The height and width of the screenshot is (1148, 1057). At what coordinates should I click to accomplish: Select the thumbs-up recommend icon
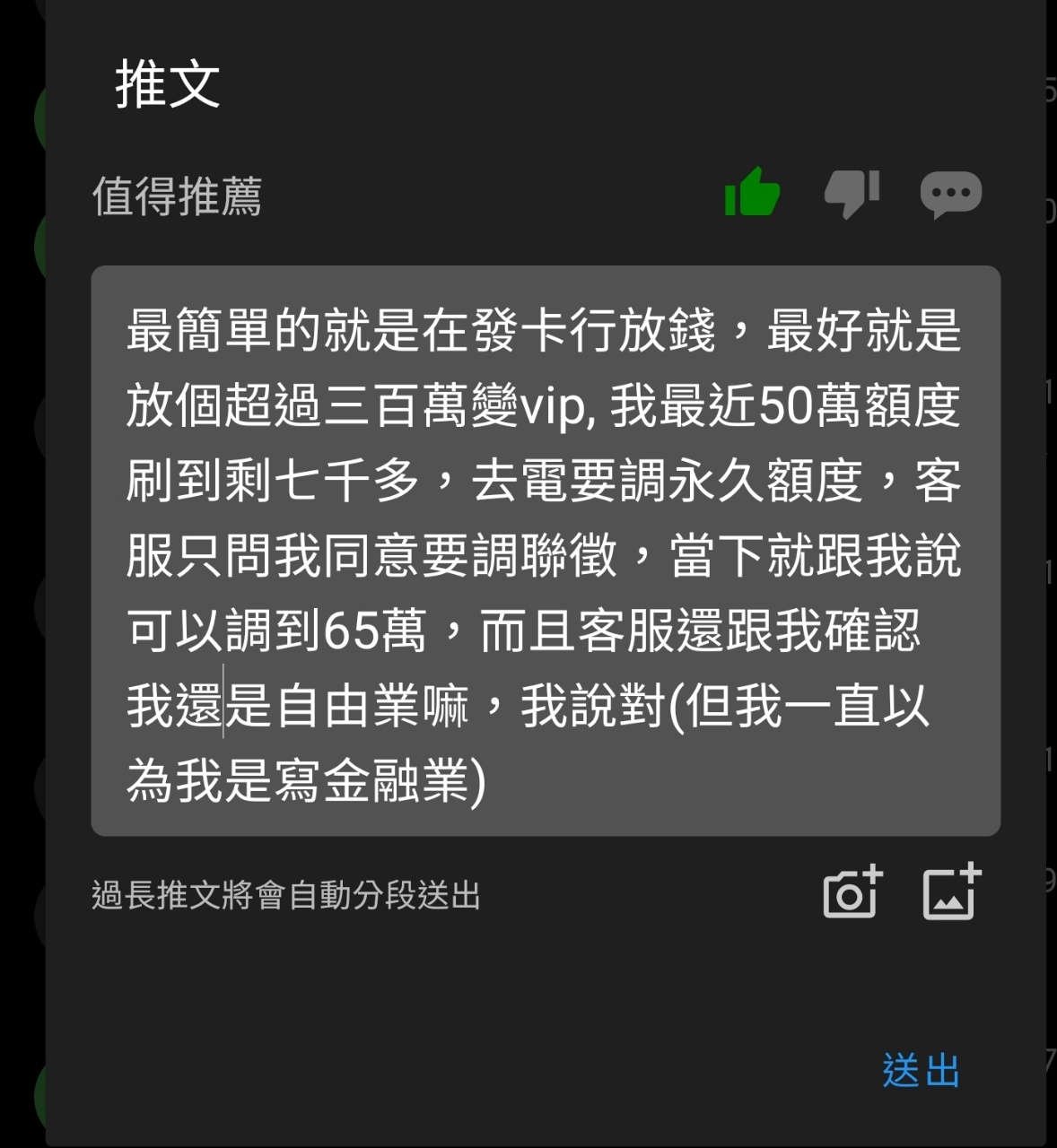click(752, 193)
